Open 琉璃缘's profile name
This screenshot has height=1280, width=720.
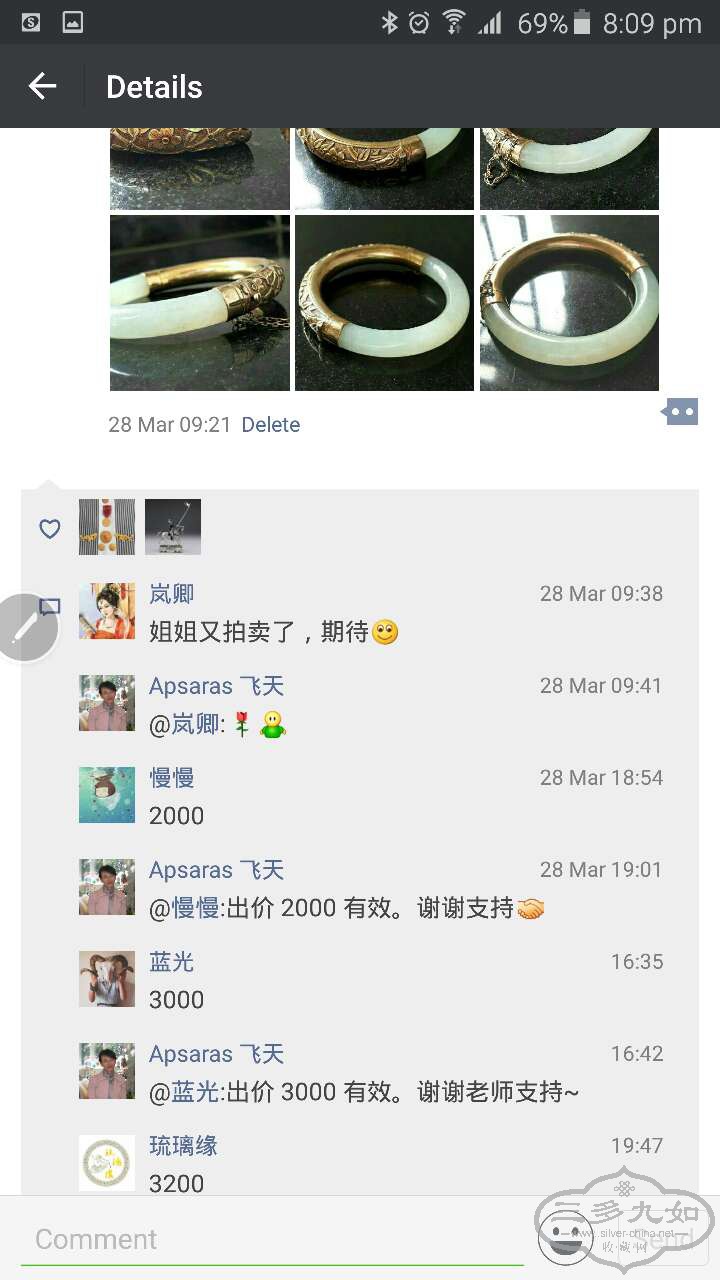pyautogui.click(x=183, y=1146)
